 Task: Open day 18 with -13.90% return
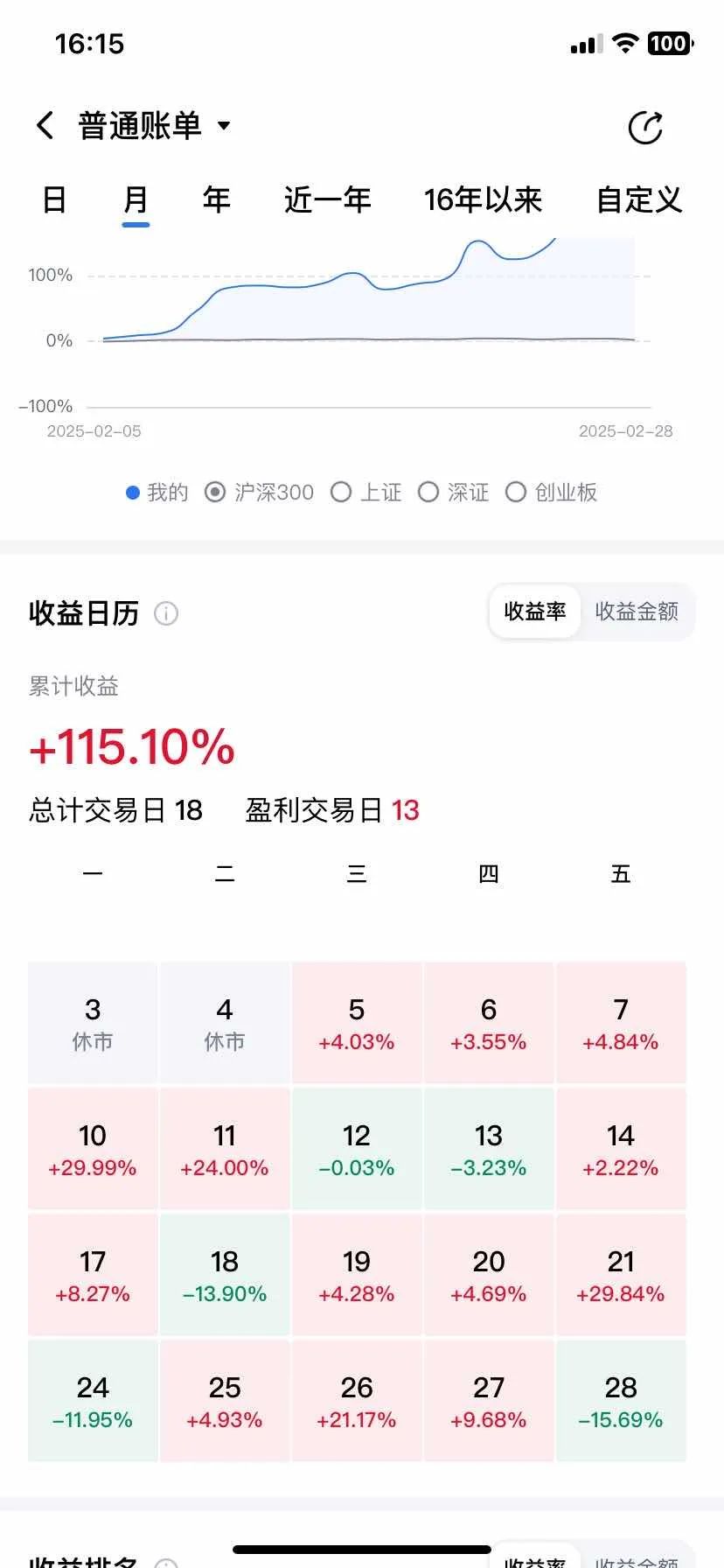click(x=225, y=1275)
